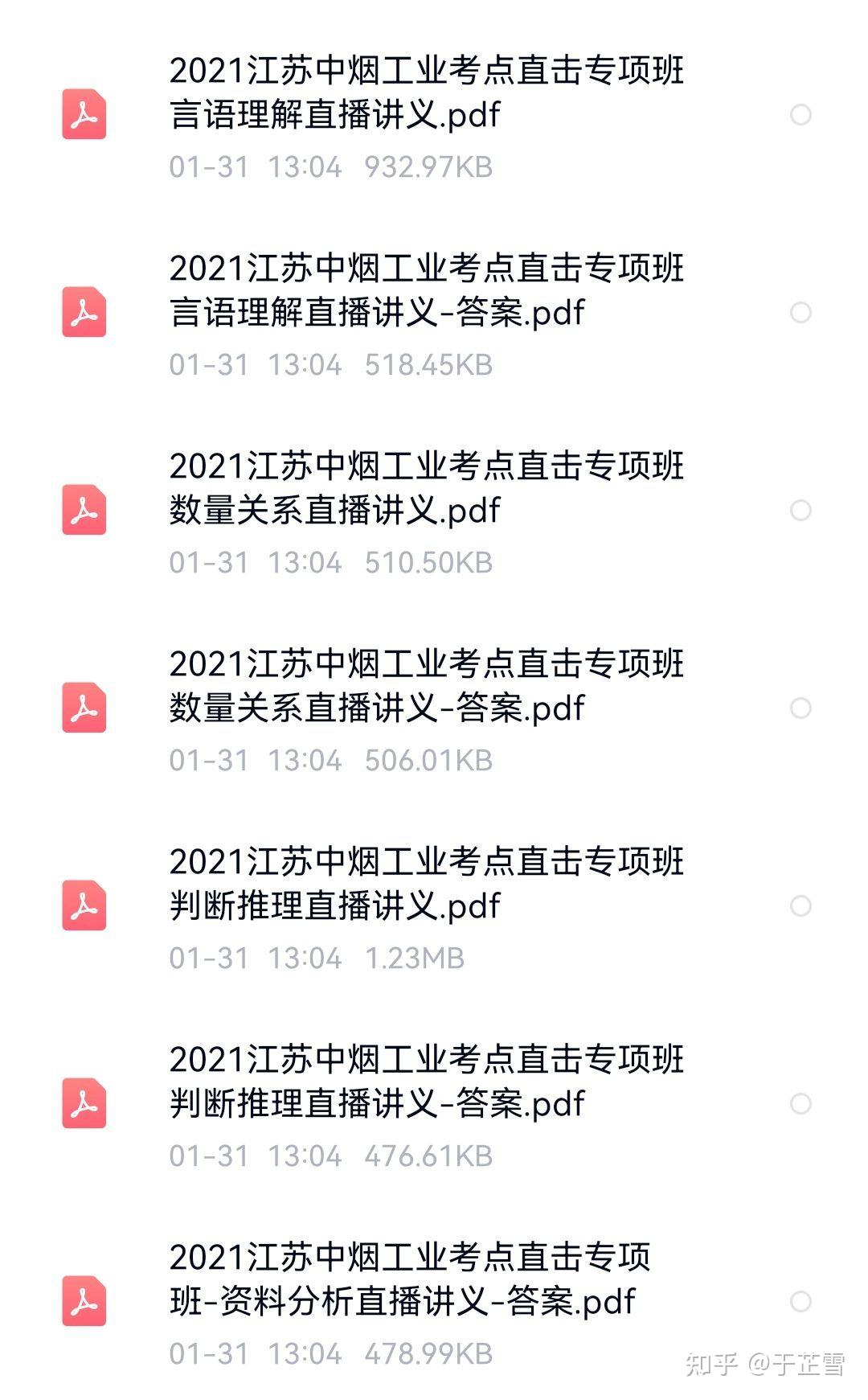This screenshot has width=868, height=1400.
Task: Open the 478.99KB 资料分析直播讲义-答案.pdf file
Action: point(410,1279)
